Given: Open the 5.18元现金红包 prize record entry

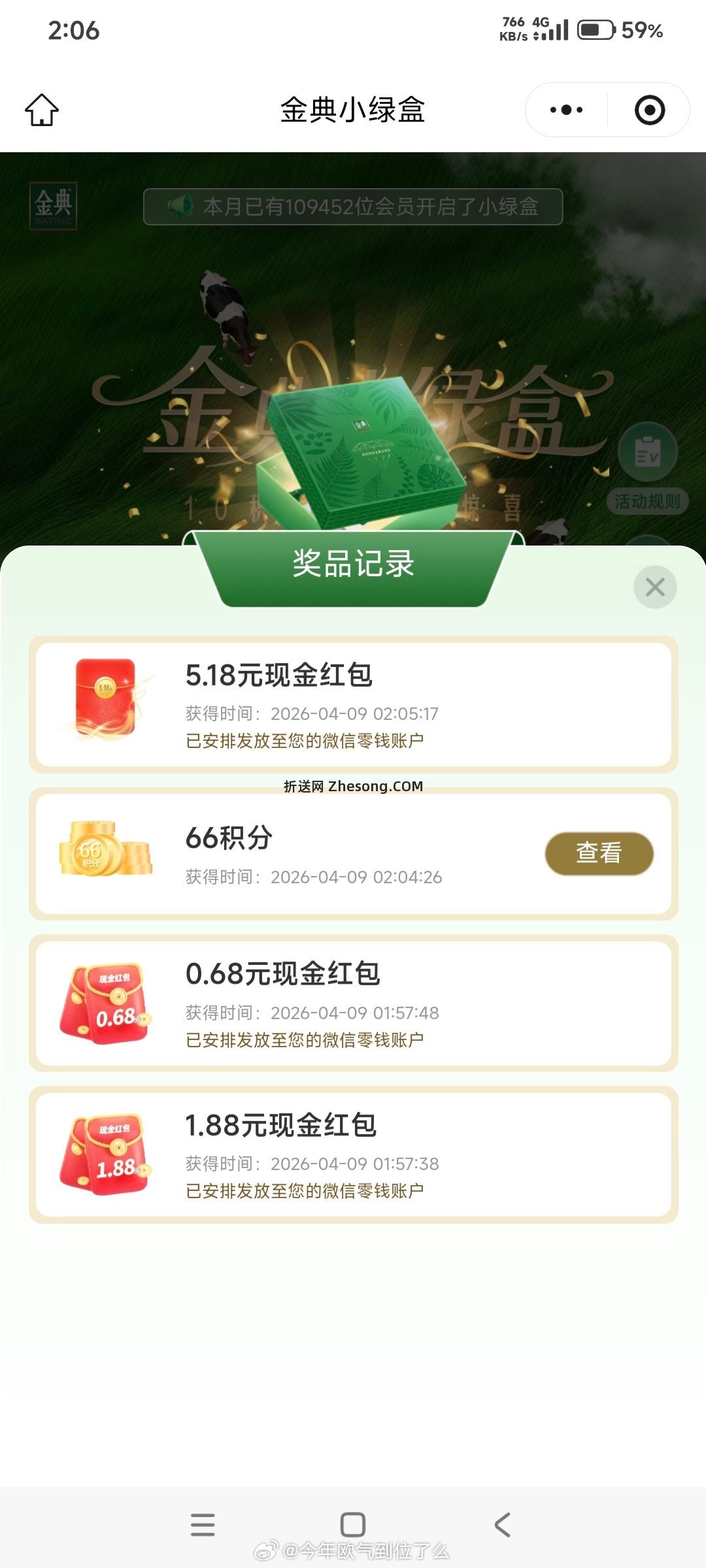Looking at the screenshot, I should click(353, 699).
